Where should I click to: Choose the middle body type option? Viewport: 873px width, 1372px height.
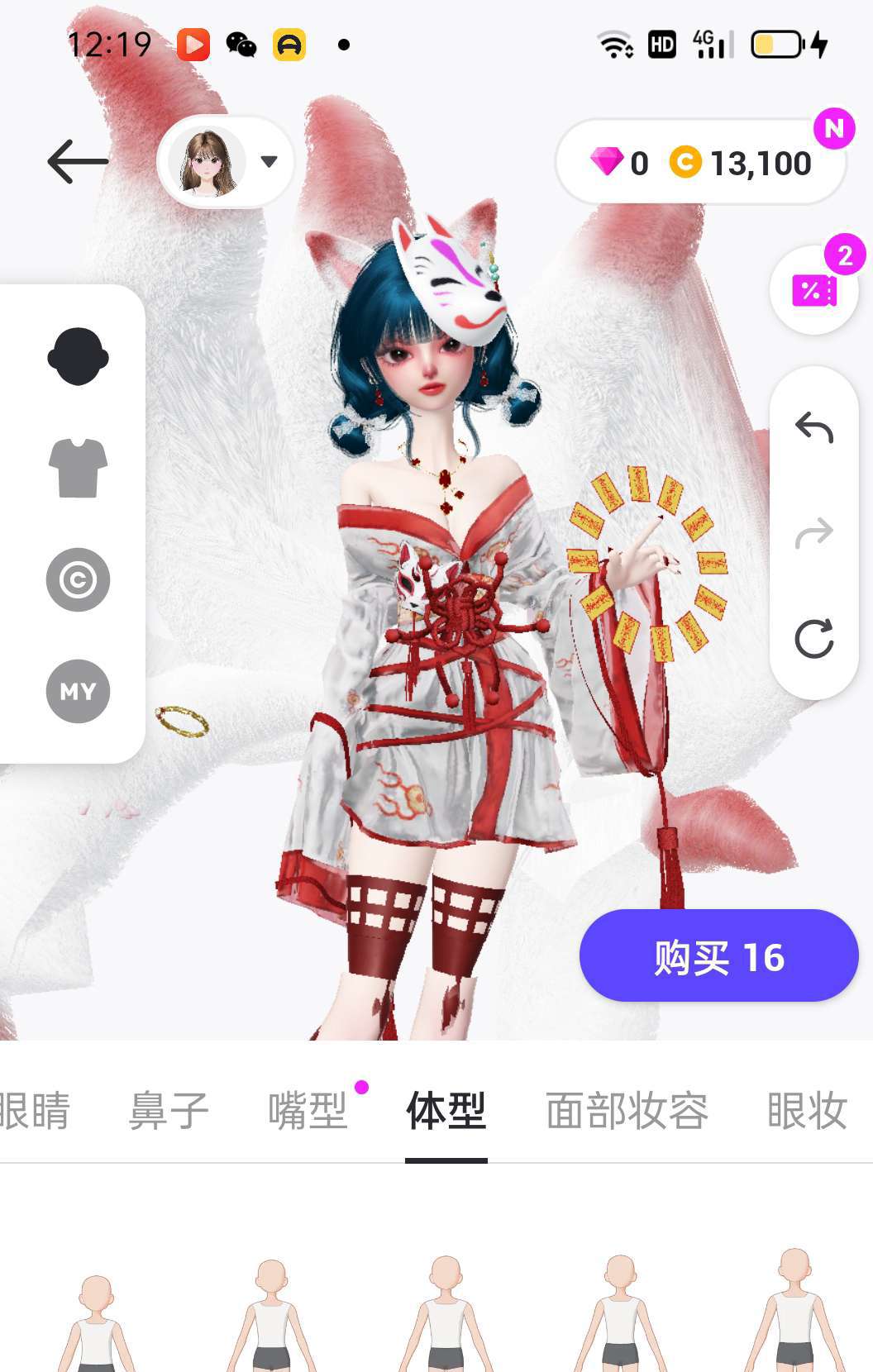click(x=446, y=1314)
